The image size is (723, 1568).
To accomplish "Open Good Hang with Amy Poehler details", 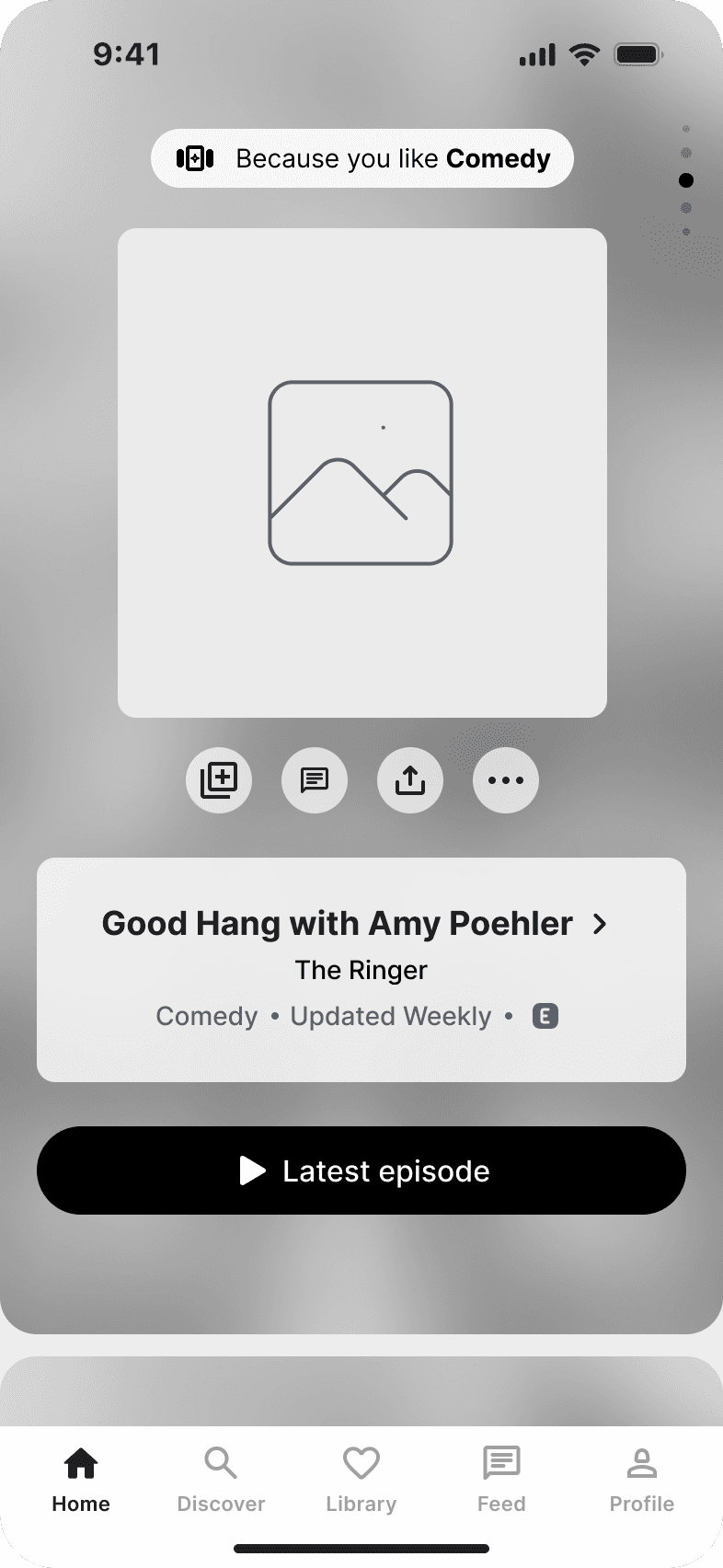I will pos(355,923).
